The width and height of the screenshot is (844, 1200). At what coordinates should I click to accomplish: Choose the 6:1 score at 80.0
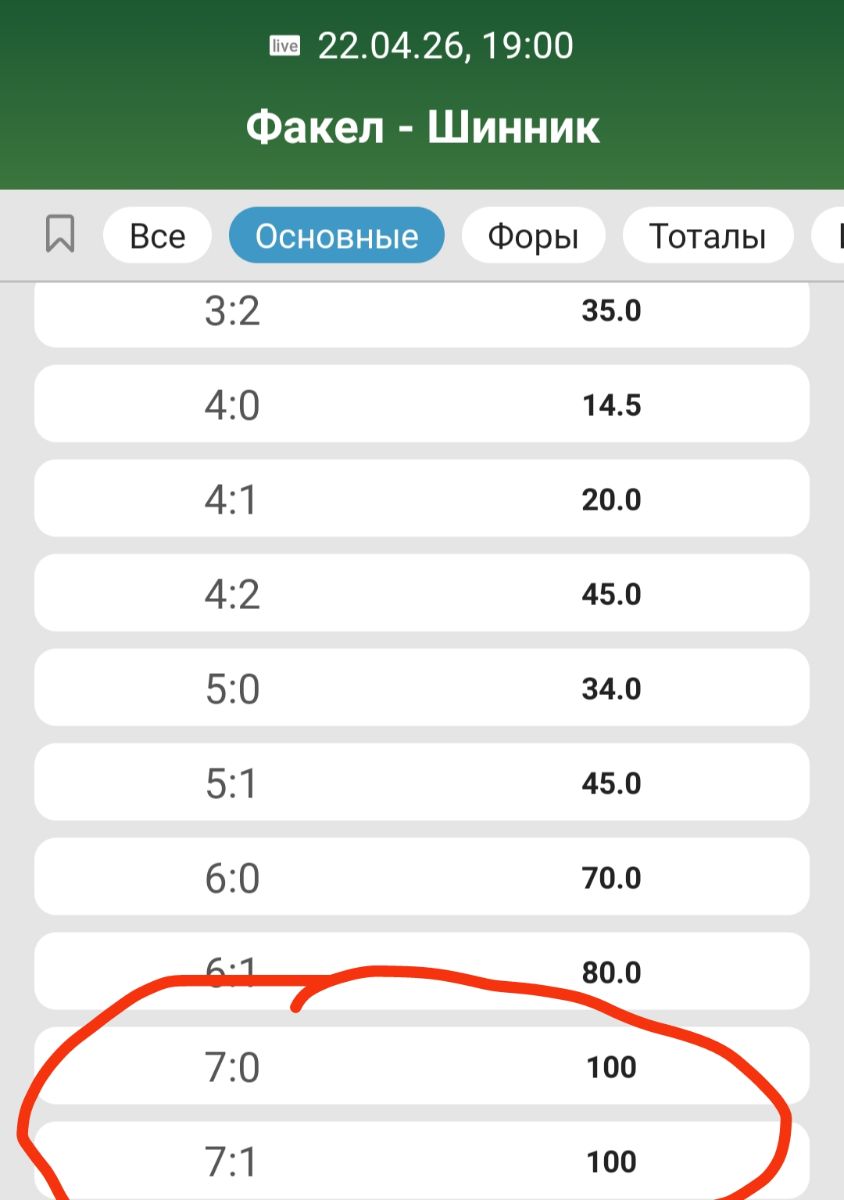(x=421, y=971)
